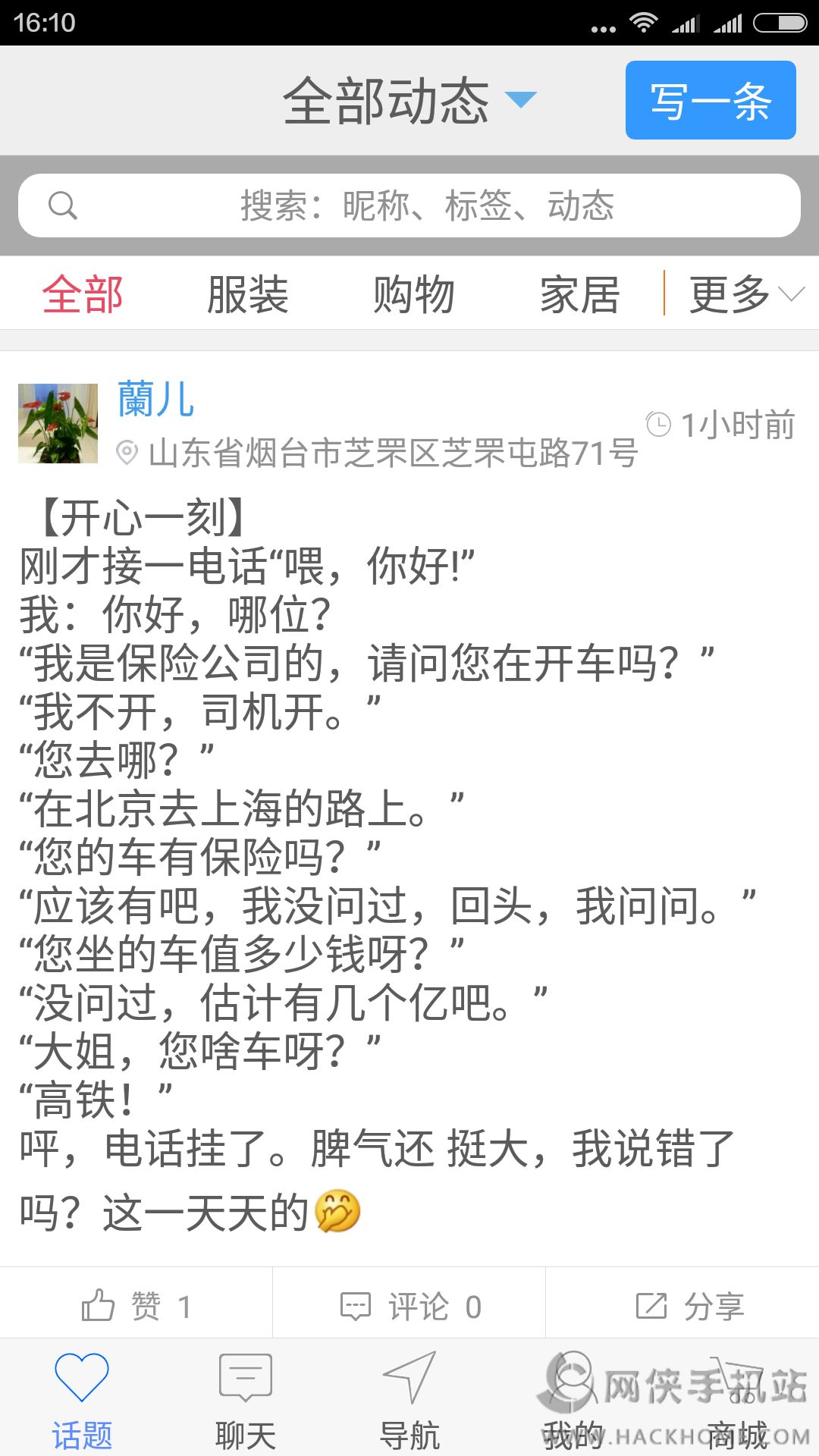Switch to the 购物 category tab

[414, 294]
